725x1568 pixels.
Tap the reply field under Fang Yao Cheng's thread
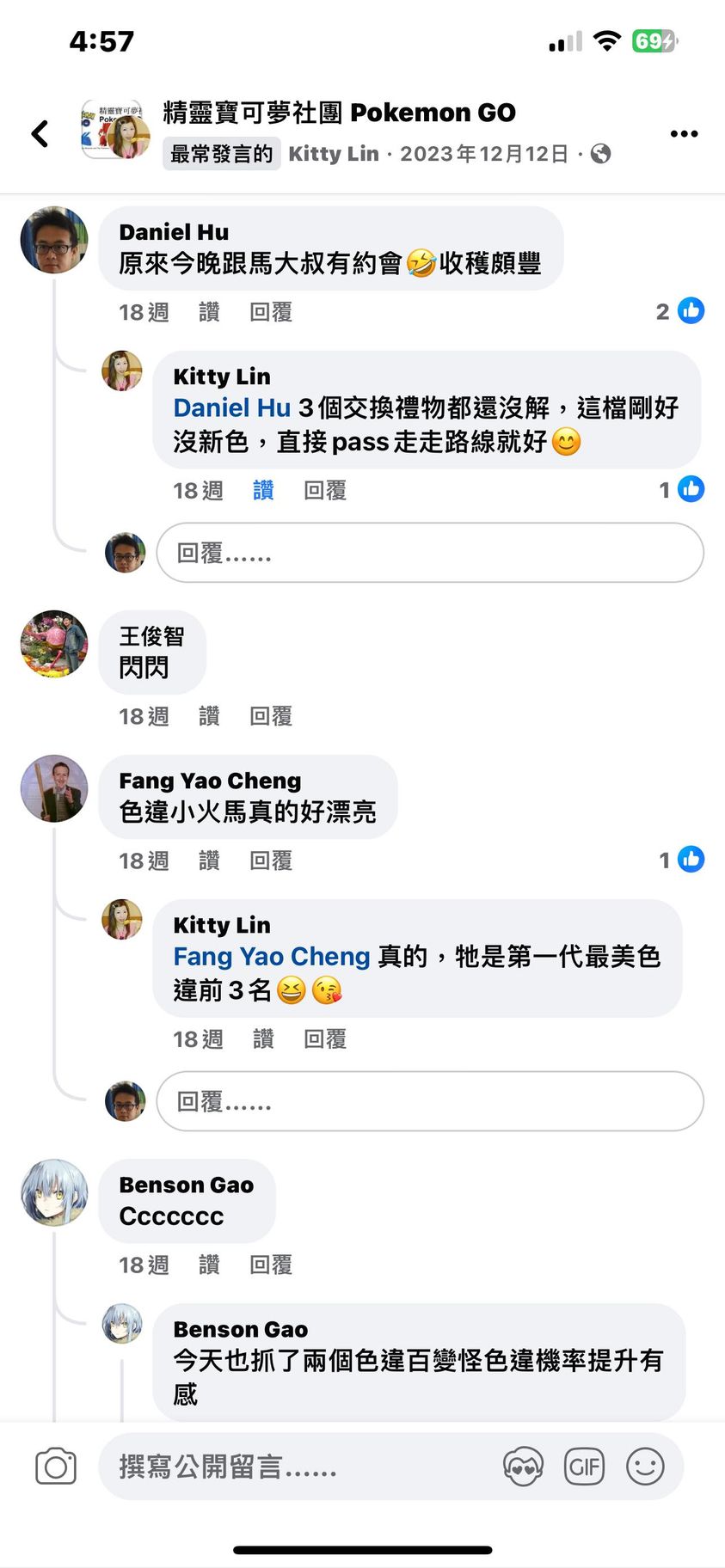pyautogui.click(x=430, y=1101)
